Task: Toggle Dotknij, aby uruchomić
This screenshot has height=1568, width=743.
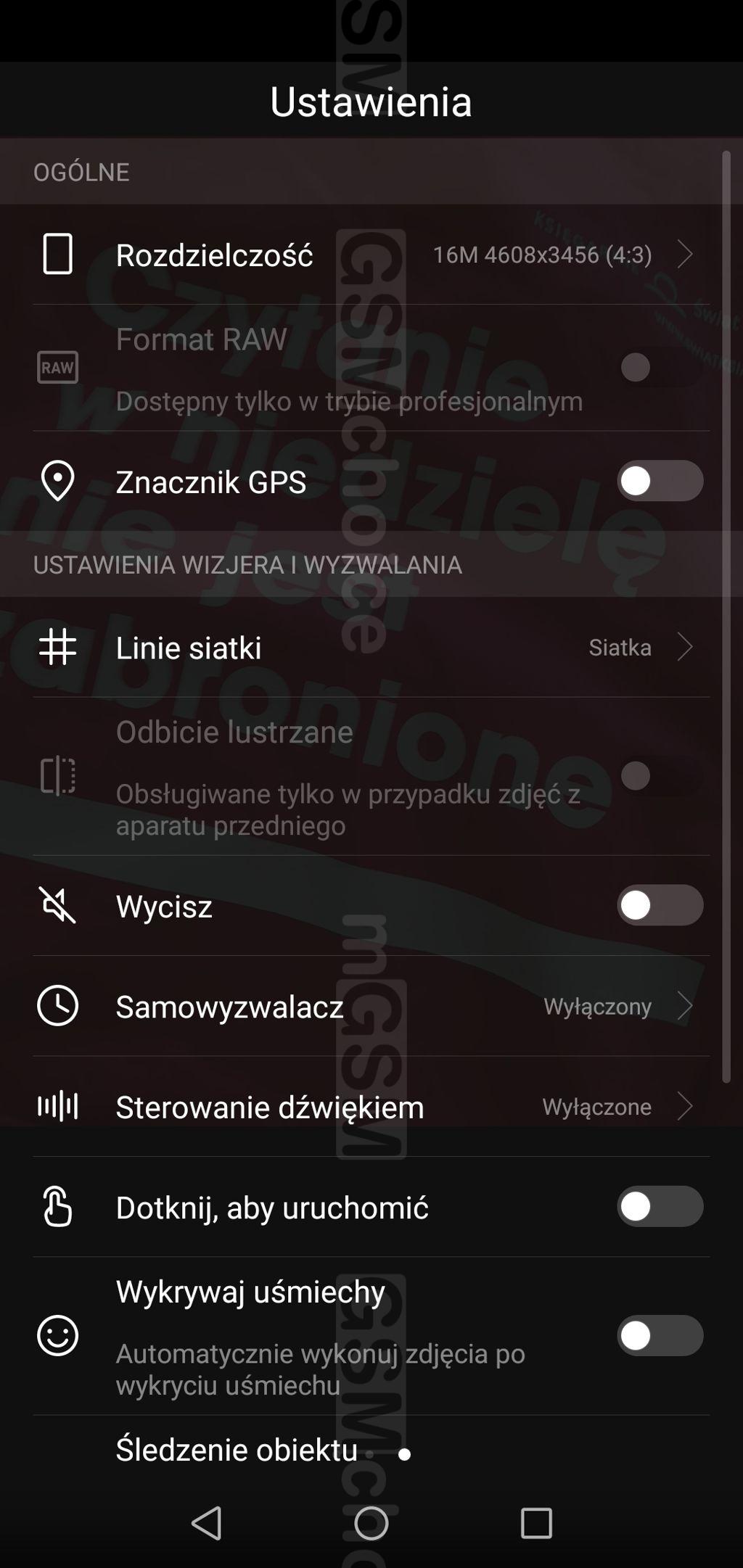Action: (x=660, y=1207)
